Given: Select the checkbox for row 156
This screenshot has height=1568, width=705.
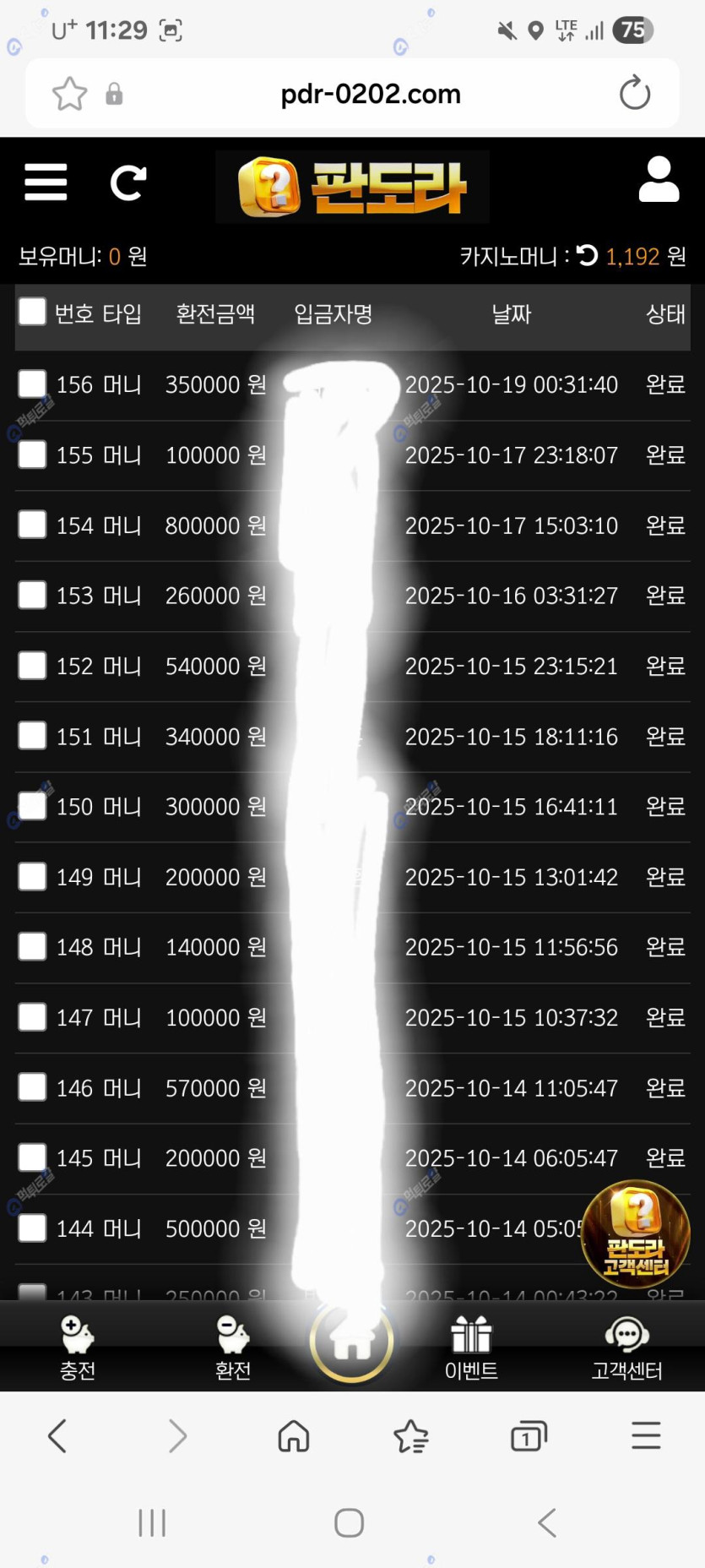Looking at the screenshot, I should (x=32, y=384).
